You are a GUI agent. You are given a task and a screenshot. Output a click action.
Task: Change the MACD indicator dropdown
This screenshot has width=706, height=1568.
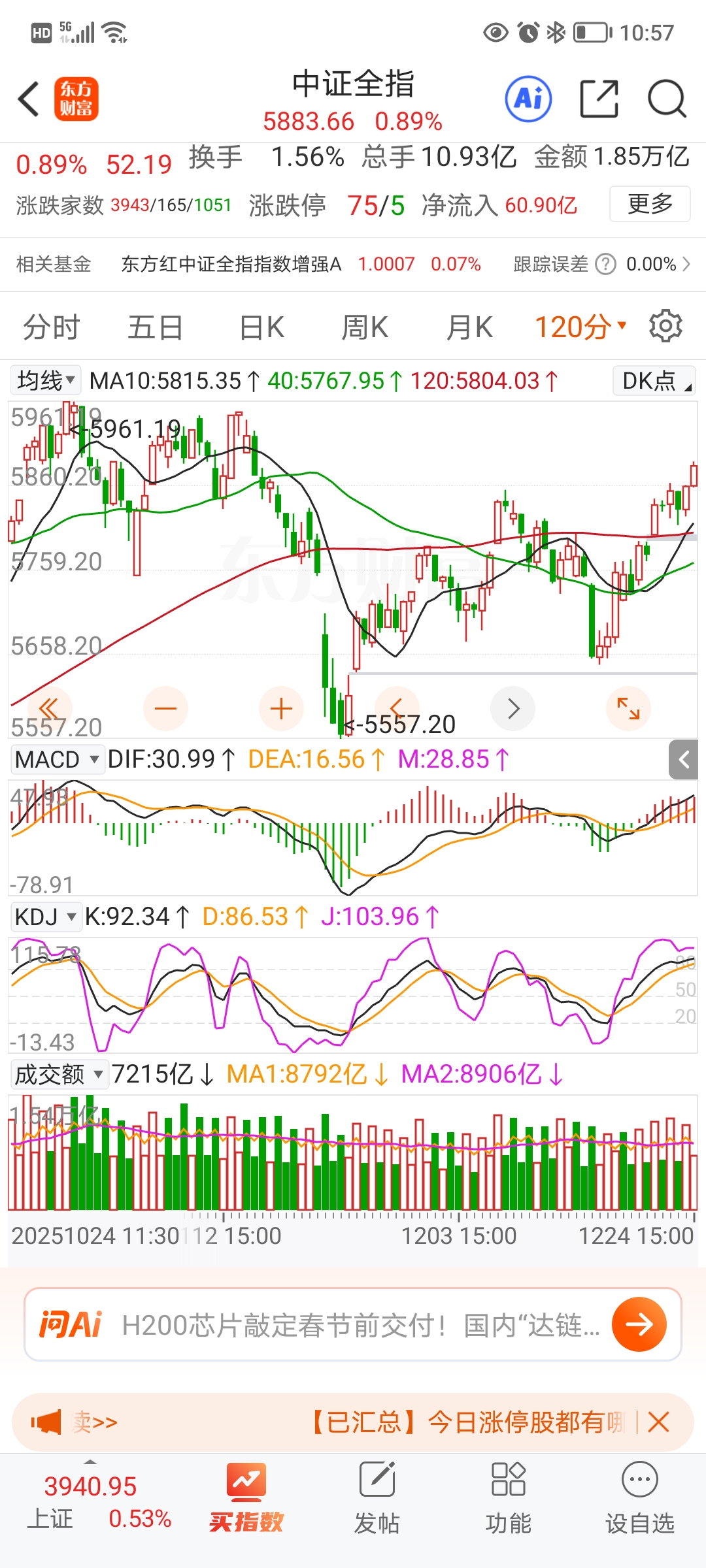point(57,759)
